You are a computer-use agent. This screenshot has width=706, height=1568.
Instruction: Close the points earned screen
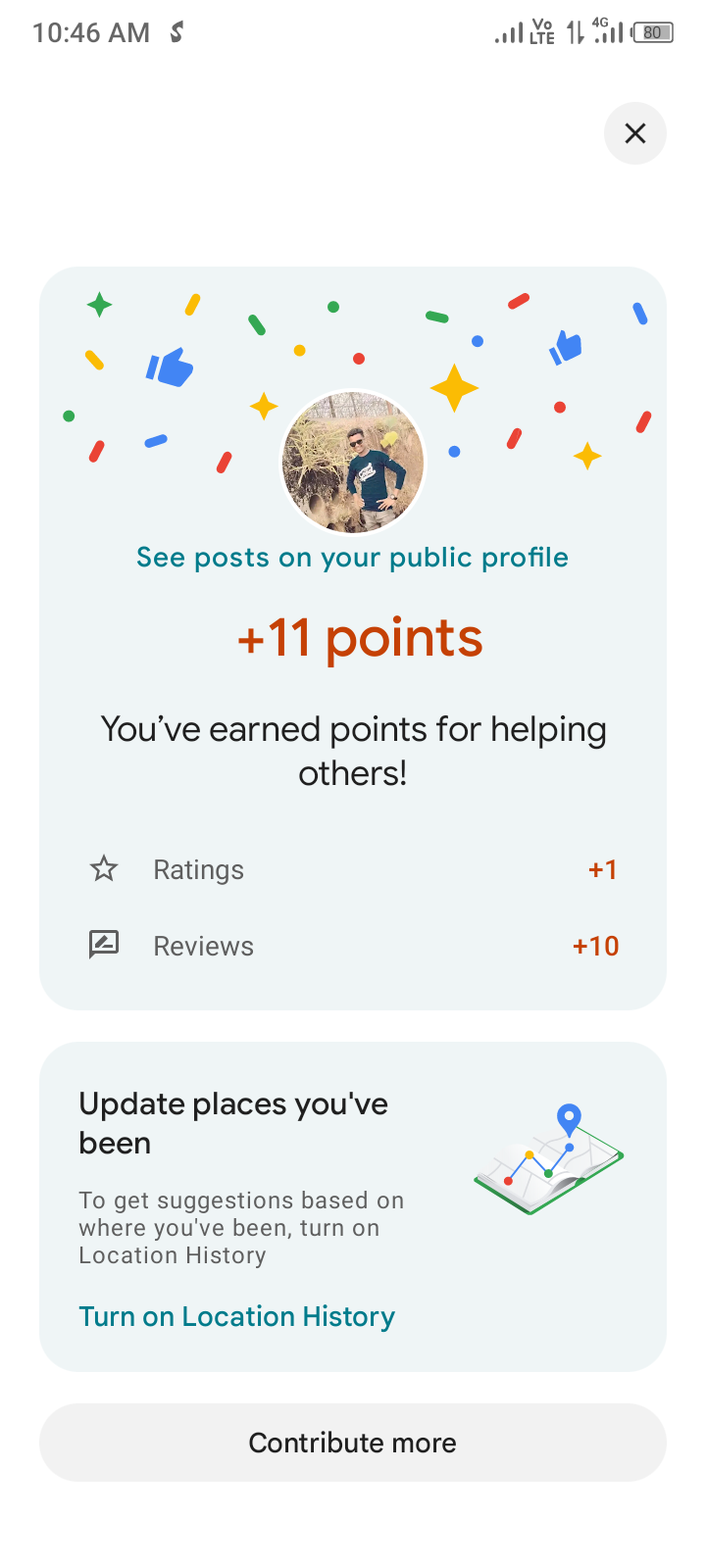pos(635,133)
